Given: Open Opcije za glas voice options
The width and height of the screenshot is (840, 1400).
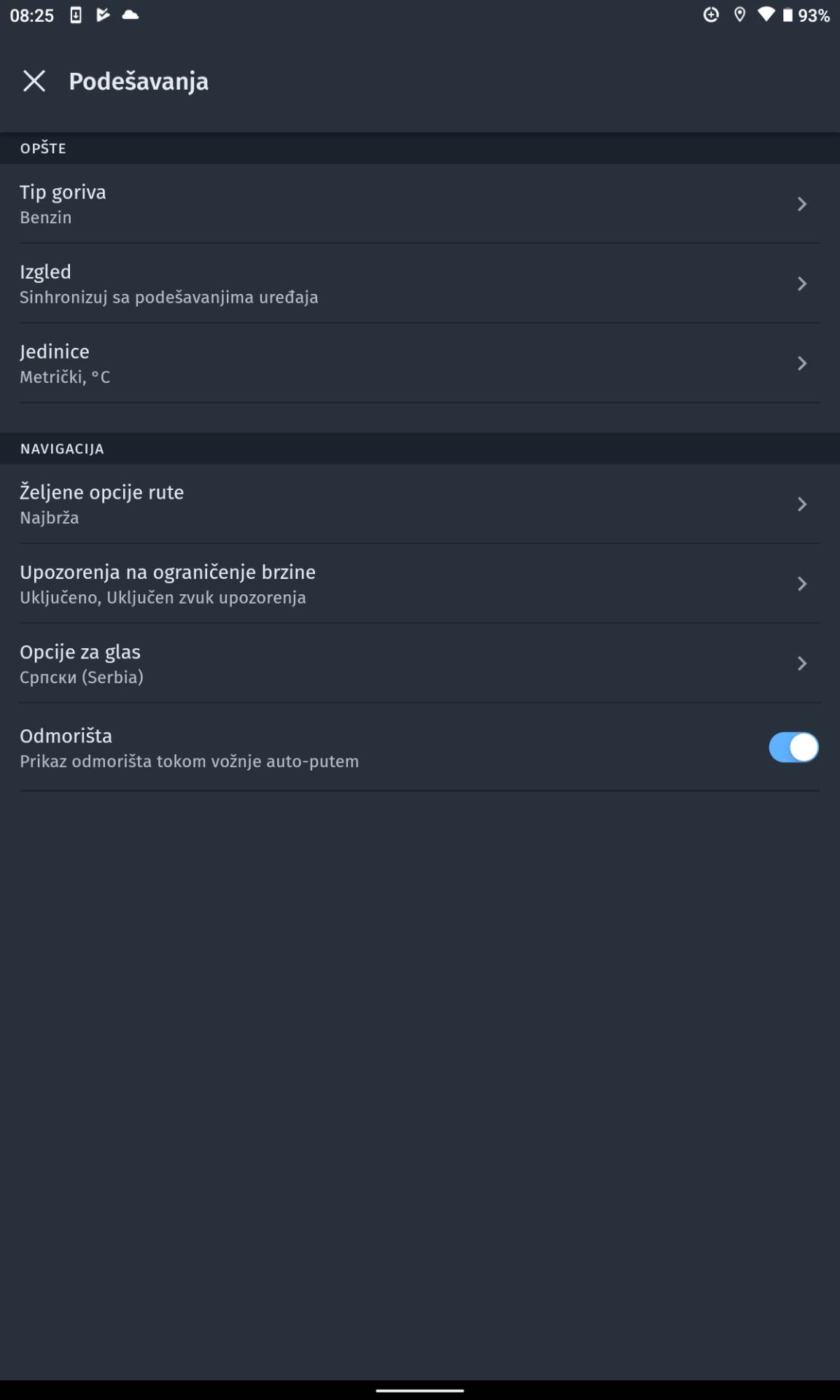Looking at the screenshot, I should point(419,664).
